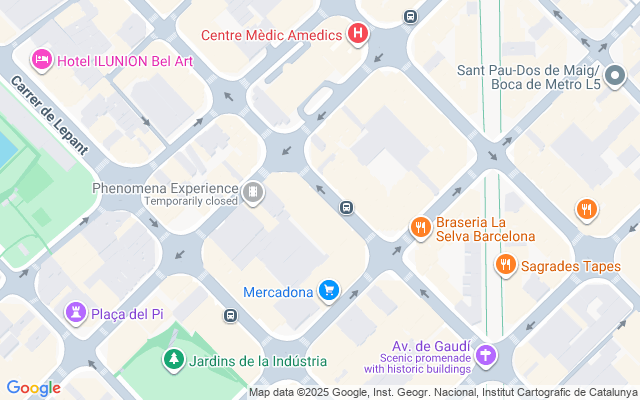Open the Plaça del Pi marker
The image size is (640, 400).
pyautogui.click(x=76, y=314)
